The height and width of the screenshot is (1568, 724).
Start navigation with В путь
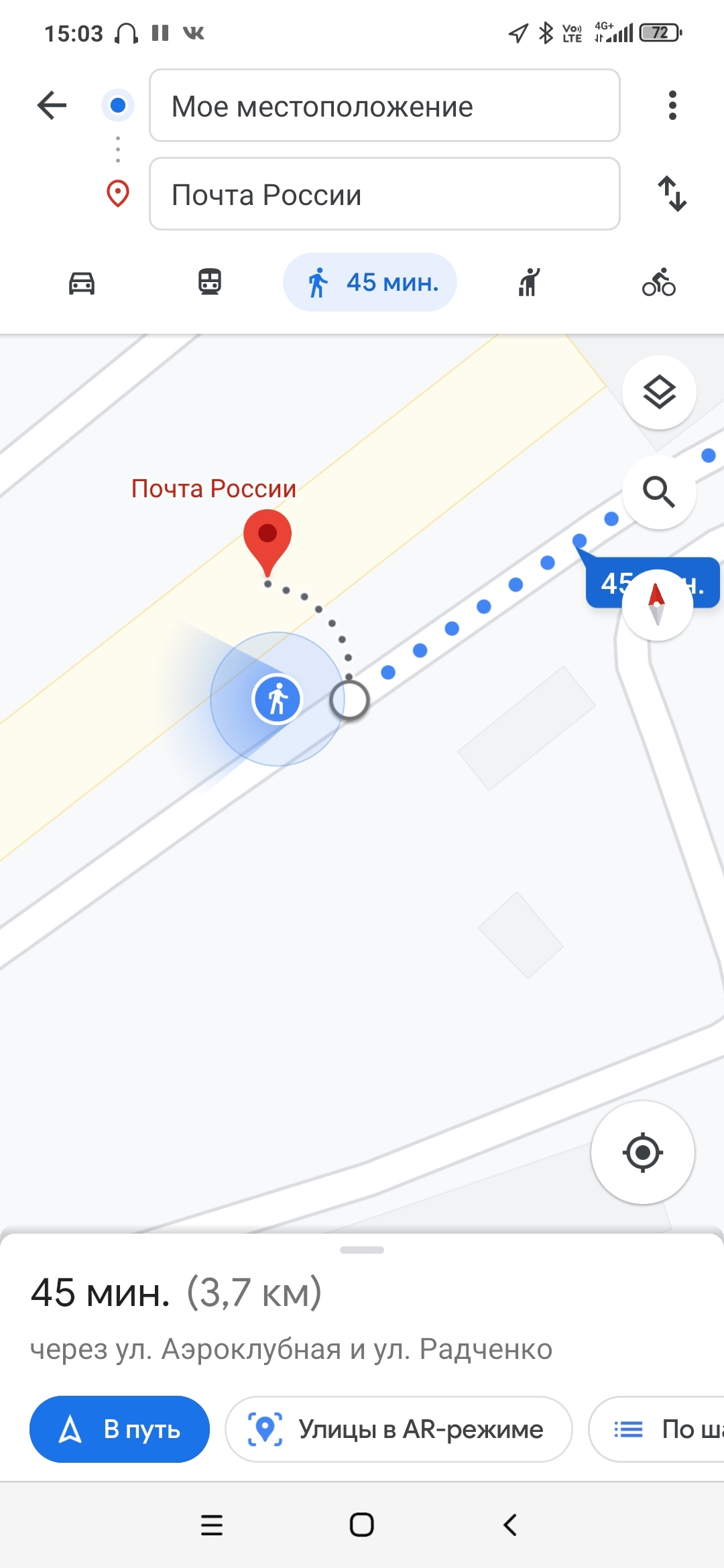pyautogui.click(x=119, y=1429)
